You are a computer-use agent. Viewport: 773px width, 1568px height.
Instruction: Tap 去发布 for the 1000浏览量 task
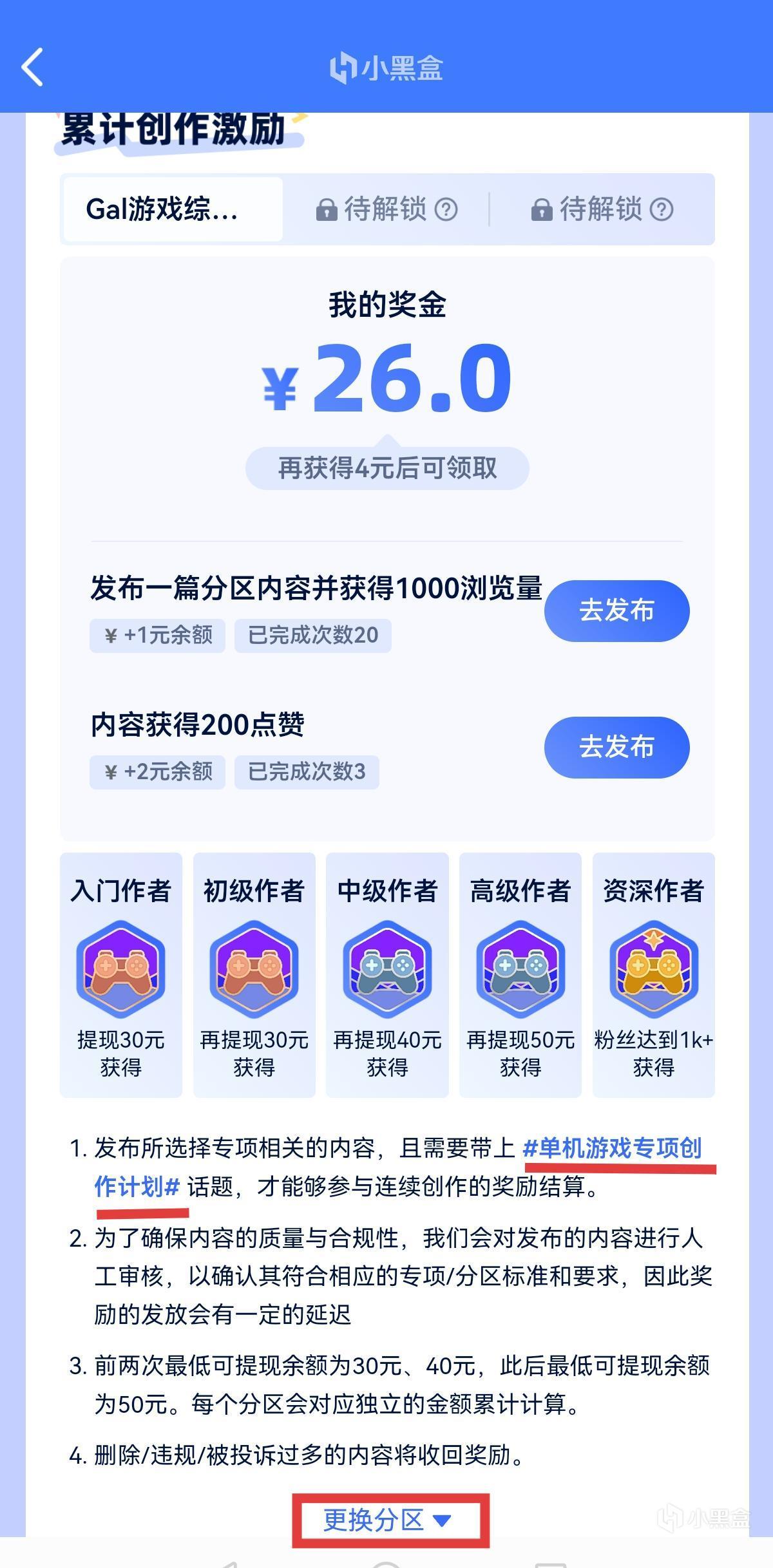(616, 610)
